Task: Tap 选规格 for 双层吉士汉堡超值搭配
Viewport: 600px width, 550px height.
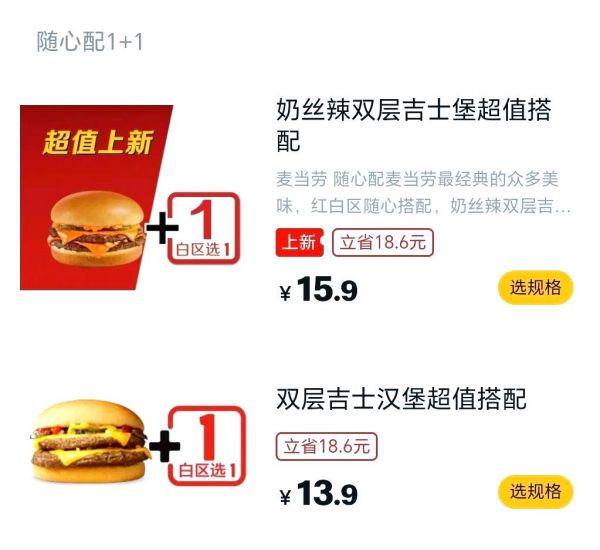Action: click(535, 492)
